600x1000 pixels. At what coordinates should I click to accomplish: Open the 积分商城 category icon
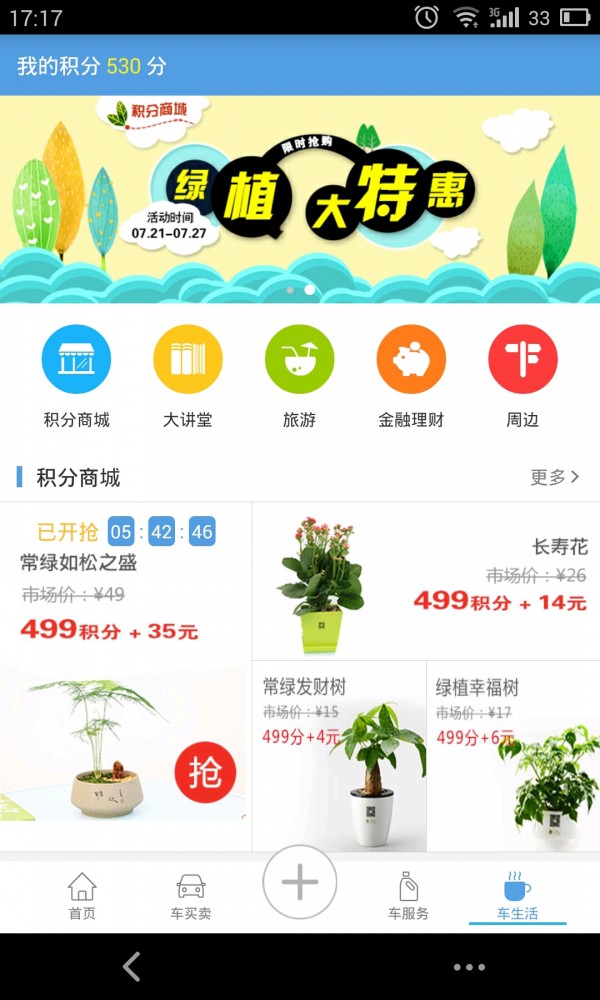point(76,360)
